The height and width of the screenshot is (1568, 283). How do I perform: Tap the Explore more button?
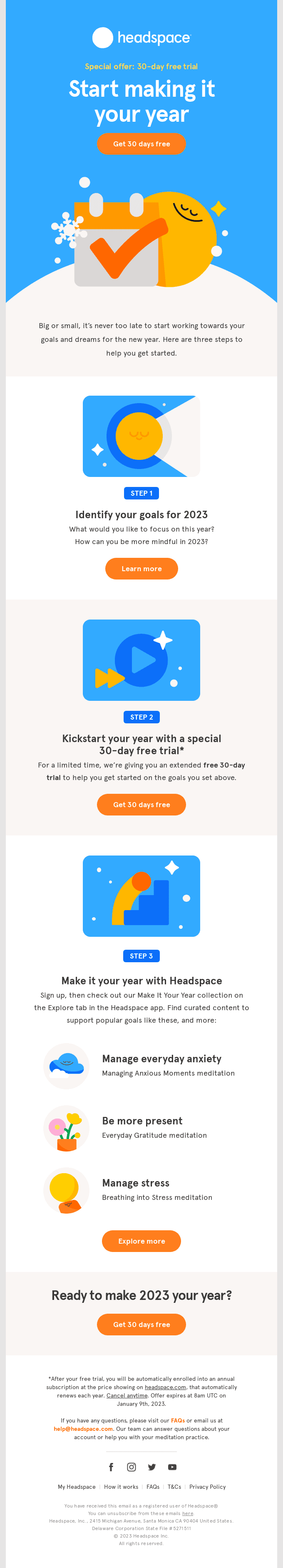[141, 1241]
